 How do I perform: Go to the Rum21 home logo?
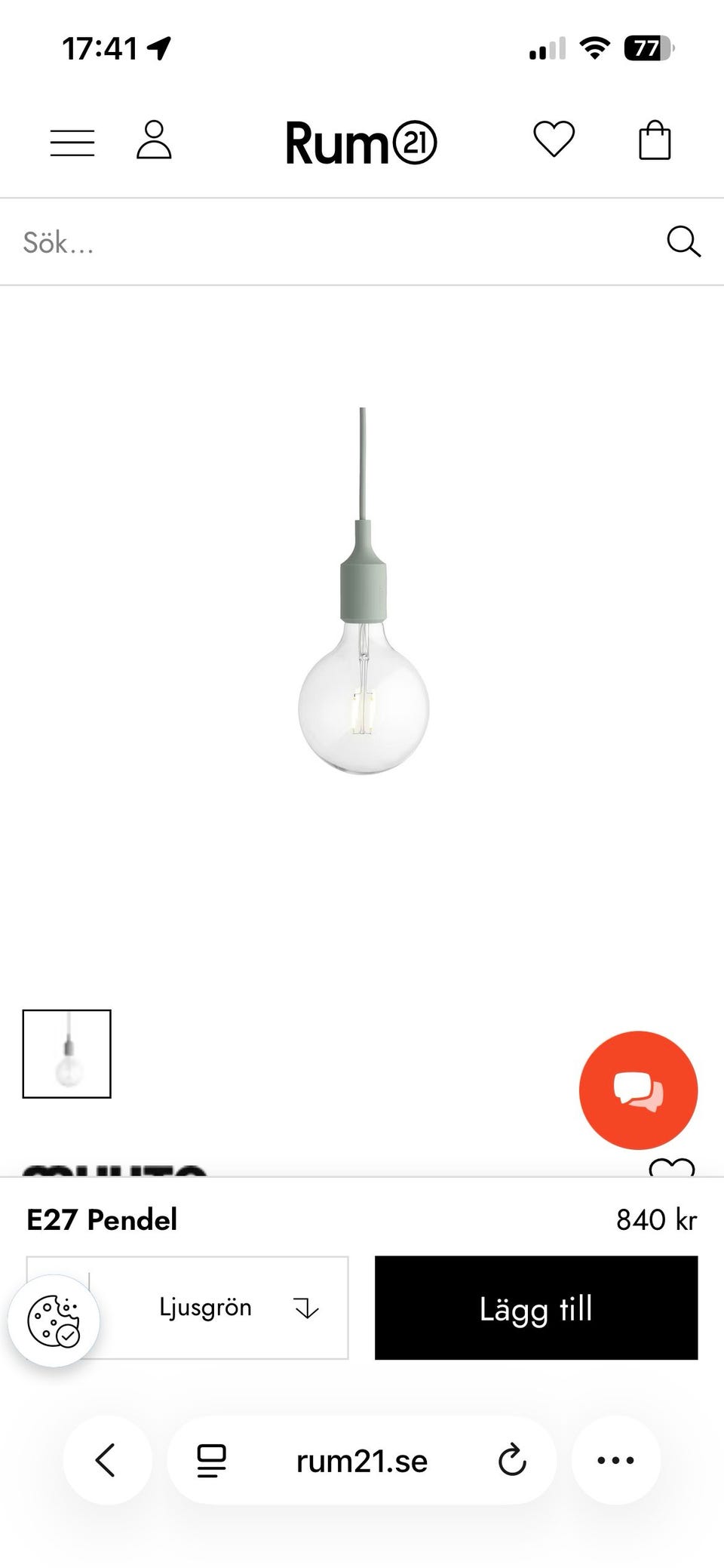pos(361,142)
